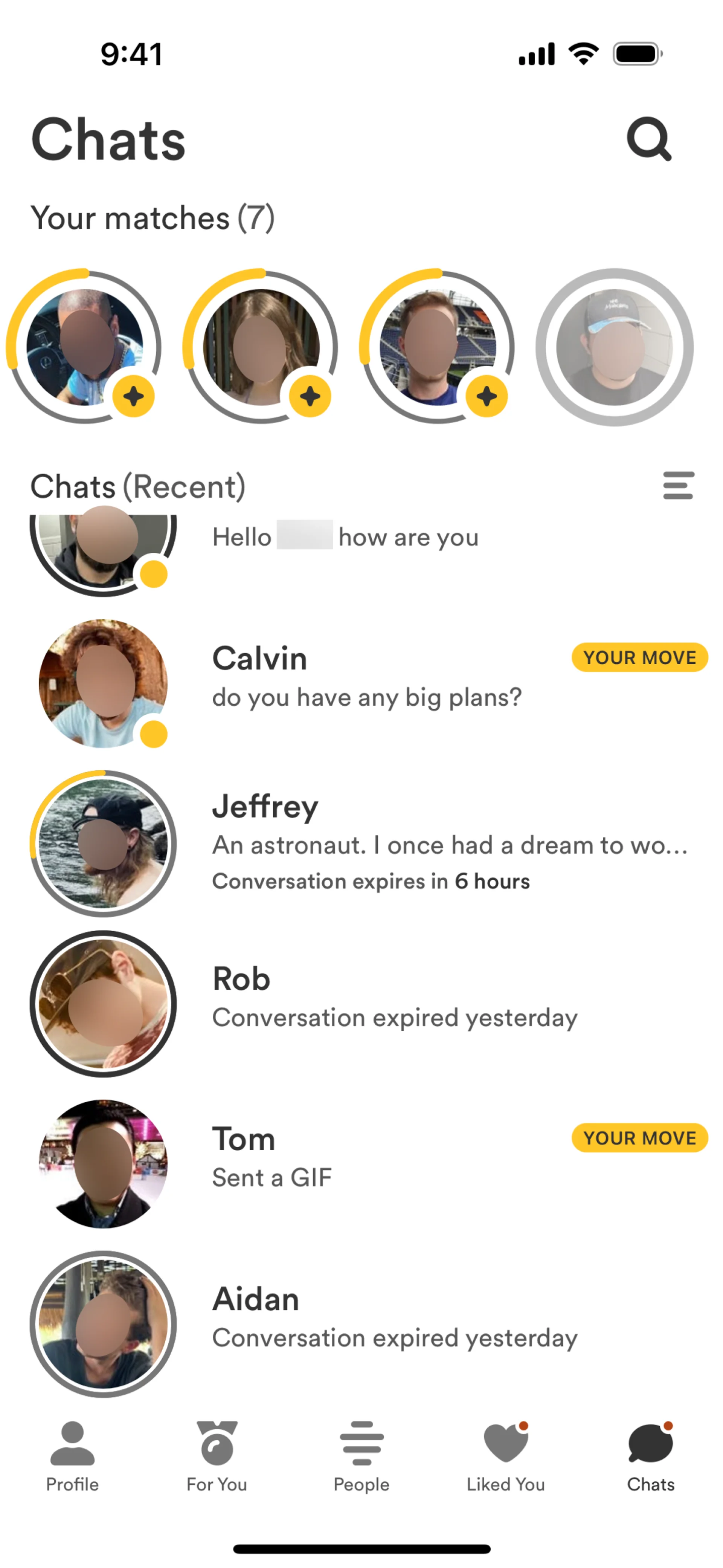Go to the People tab
723x1568 pixels.
pos(361,1456)
